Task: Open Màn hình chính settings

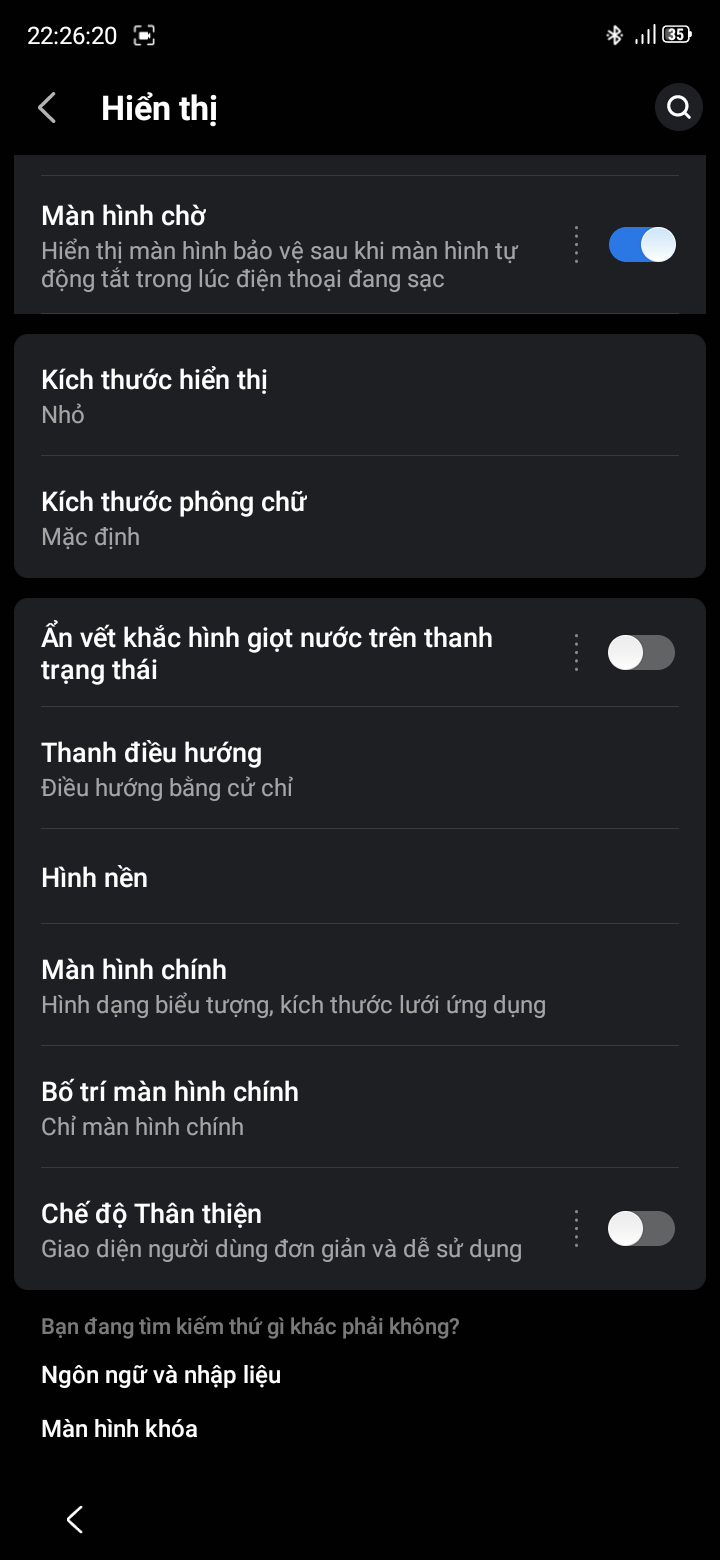Action: [360, 985]
